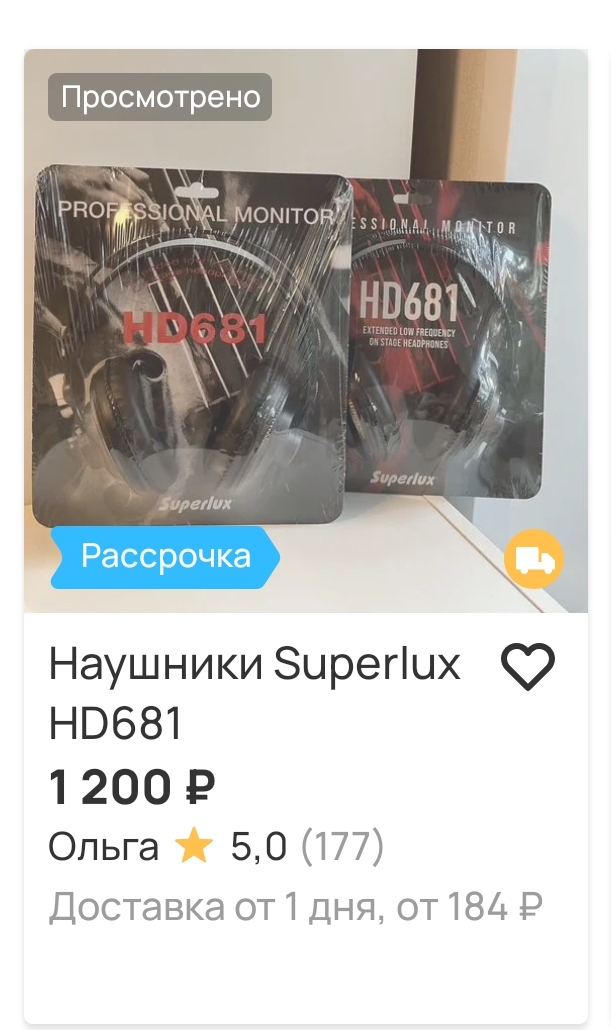611x1030 pixels.
Task: Open the Наушники Superlux HD681 title
Action: [255, 693]
